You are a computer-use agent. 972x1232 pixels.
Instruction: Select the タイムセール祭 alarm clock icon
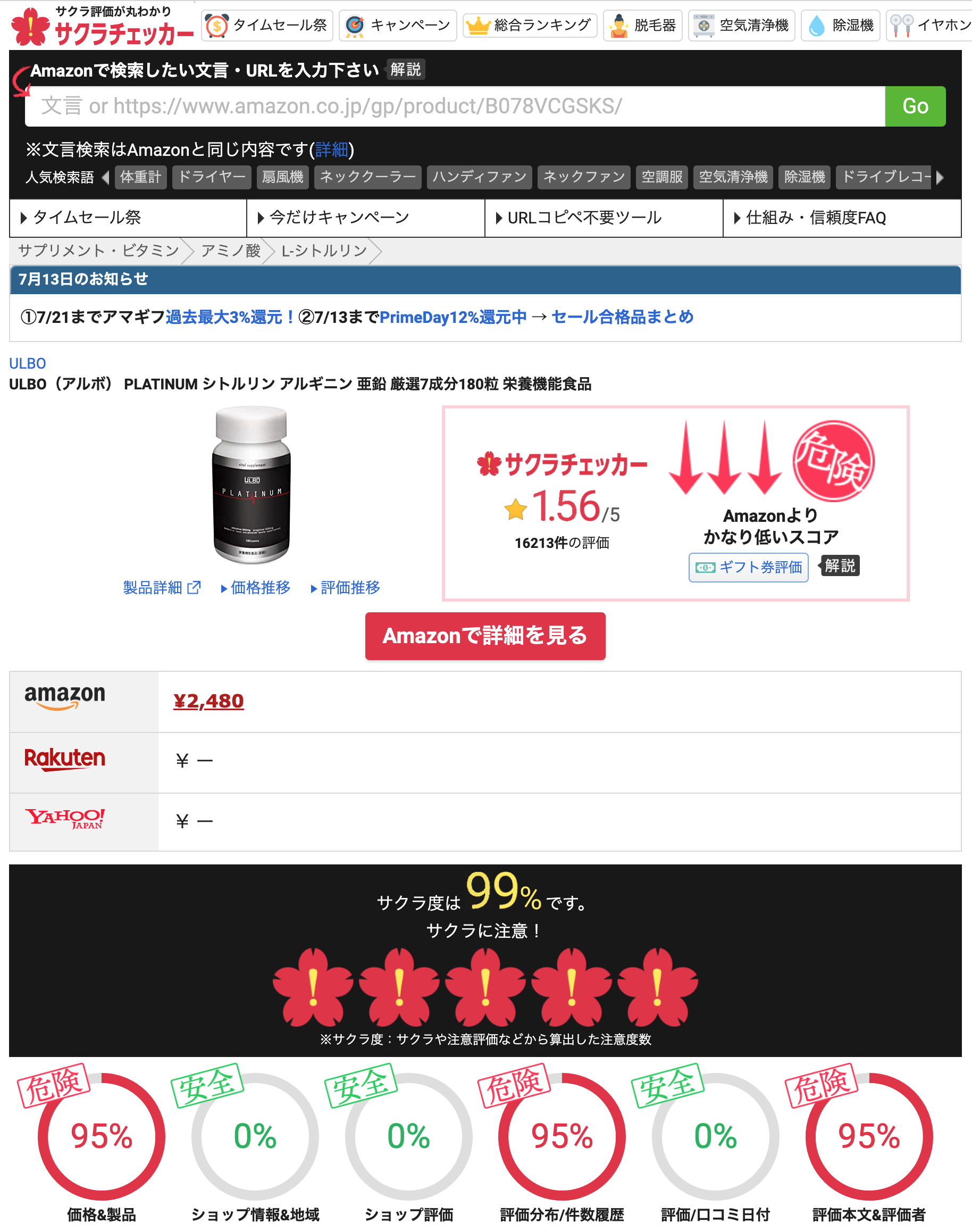pyautogui.click(x=217, y=25)
